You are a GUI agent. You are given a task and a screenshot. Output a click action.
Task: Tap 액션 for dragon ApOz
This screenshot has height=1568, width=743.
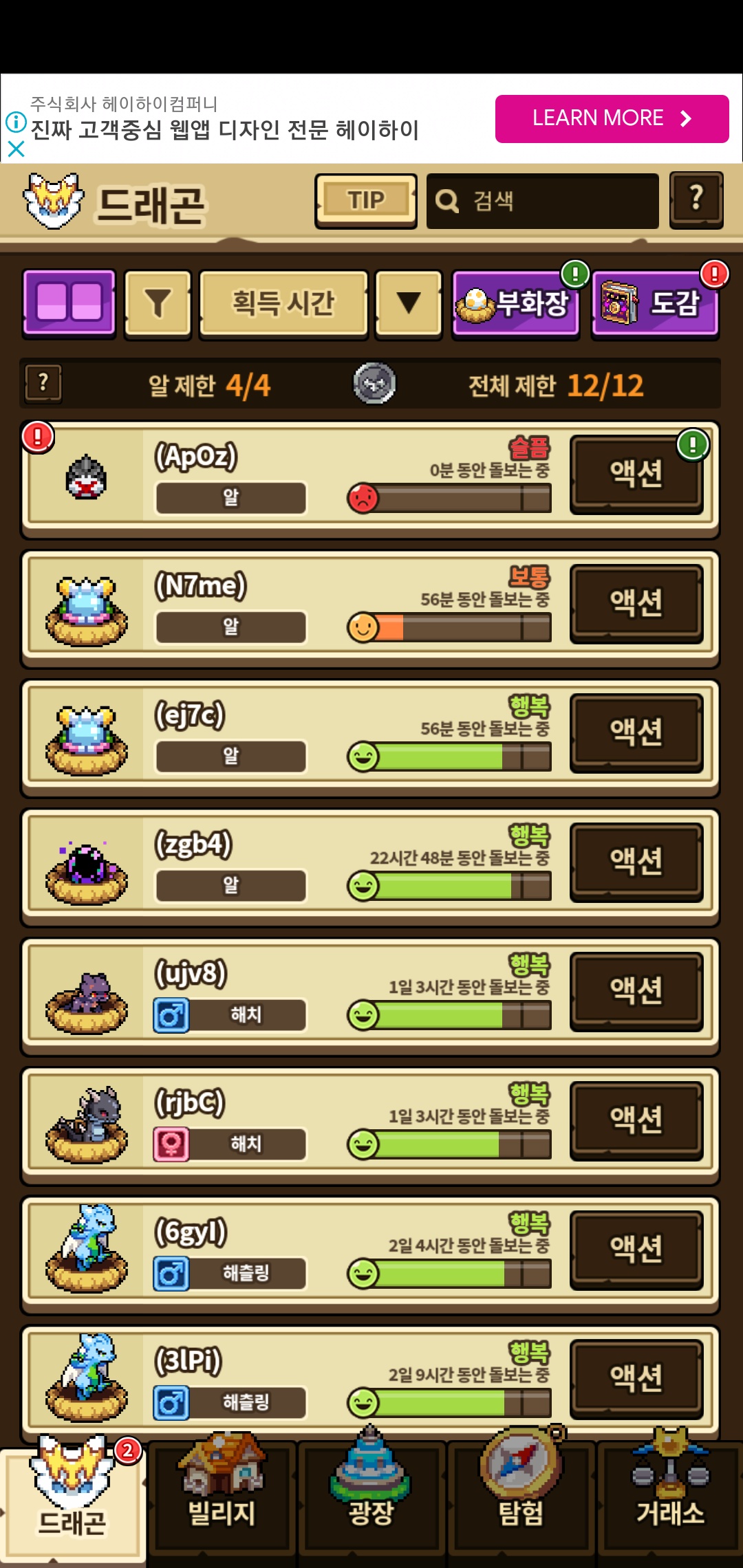[636, 474]
